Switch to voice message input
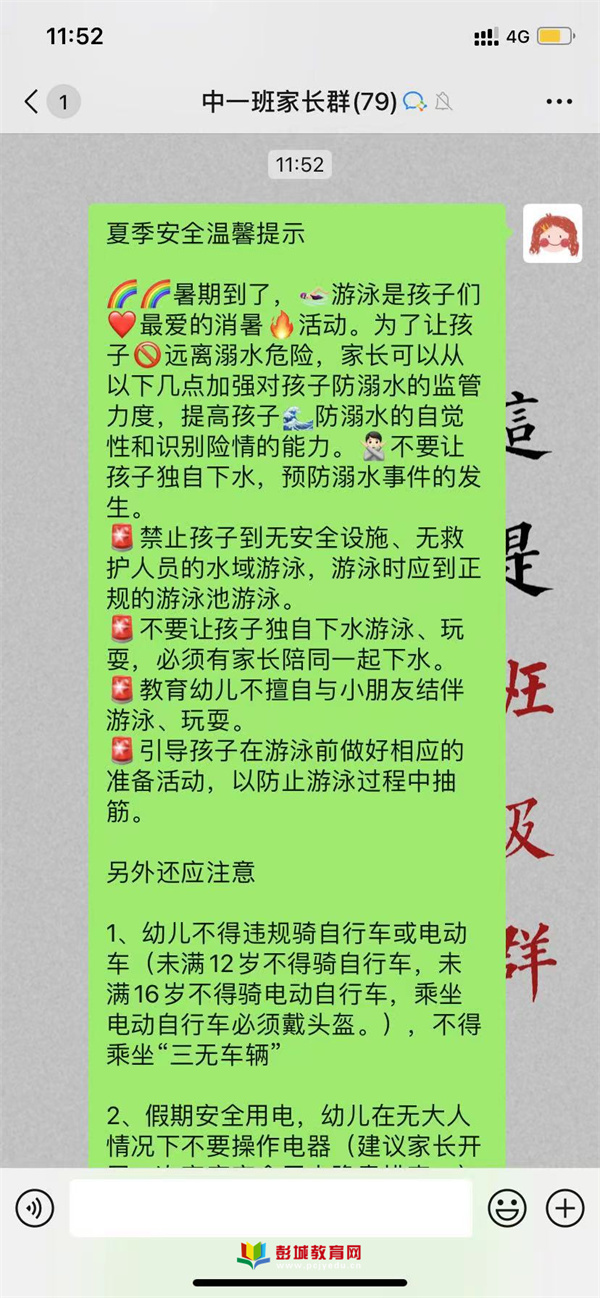 tap(35, 1209)
